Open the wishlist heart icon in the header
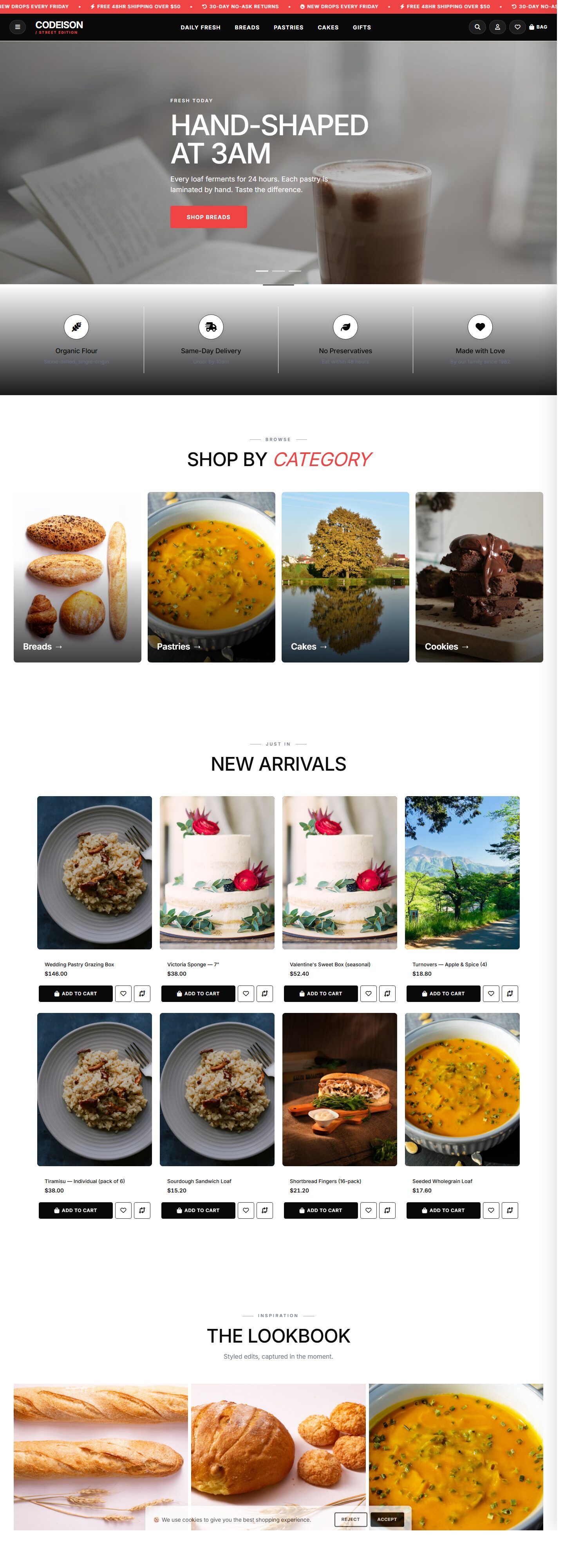Image resolution: width=564 pixels, height=1568 pixels. 518,27
